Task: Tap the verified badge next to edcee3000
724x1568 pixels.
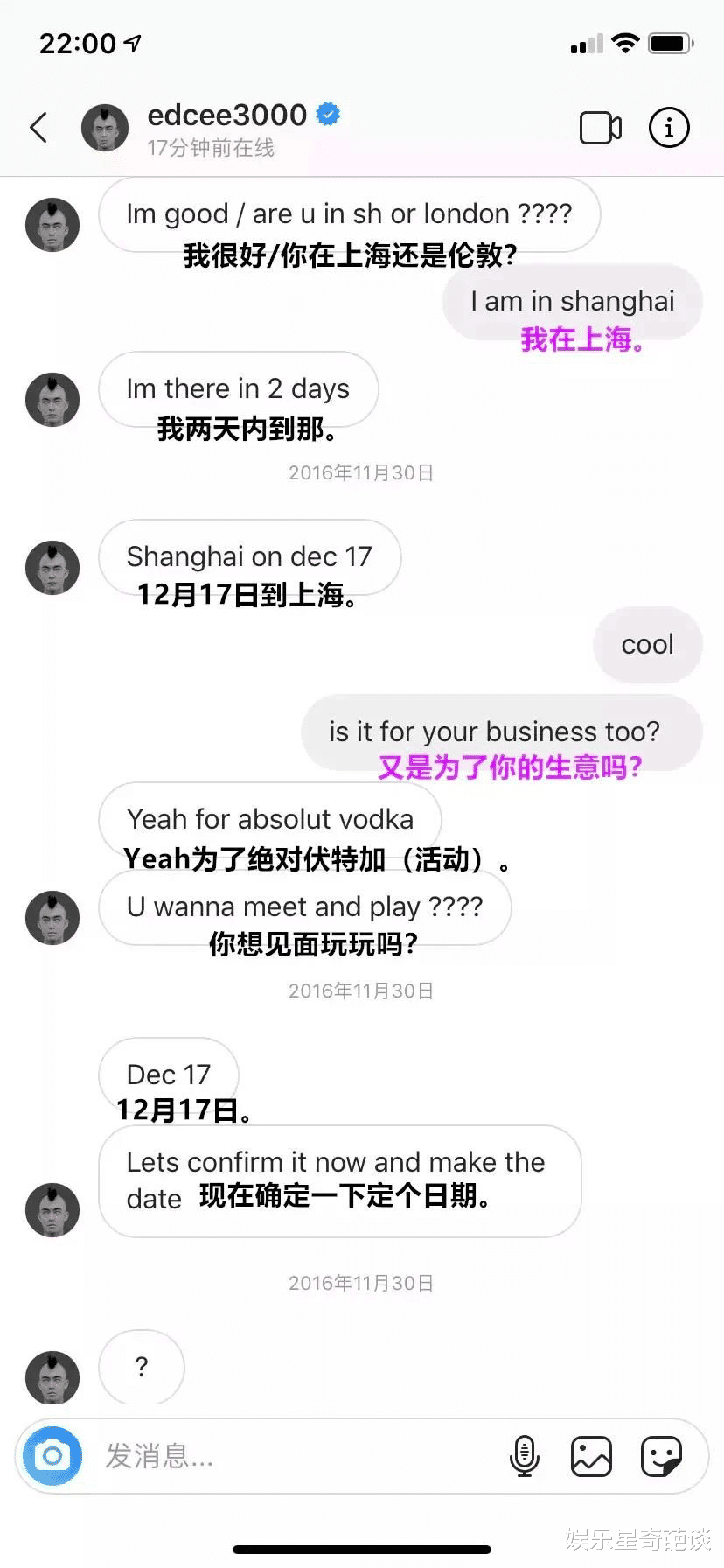Action: tap(327, 113)
